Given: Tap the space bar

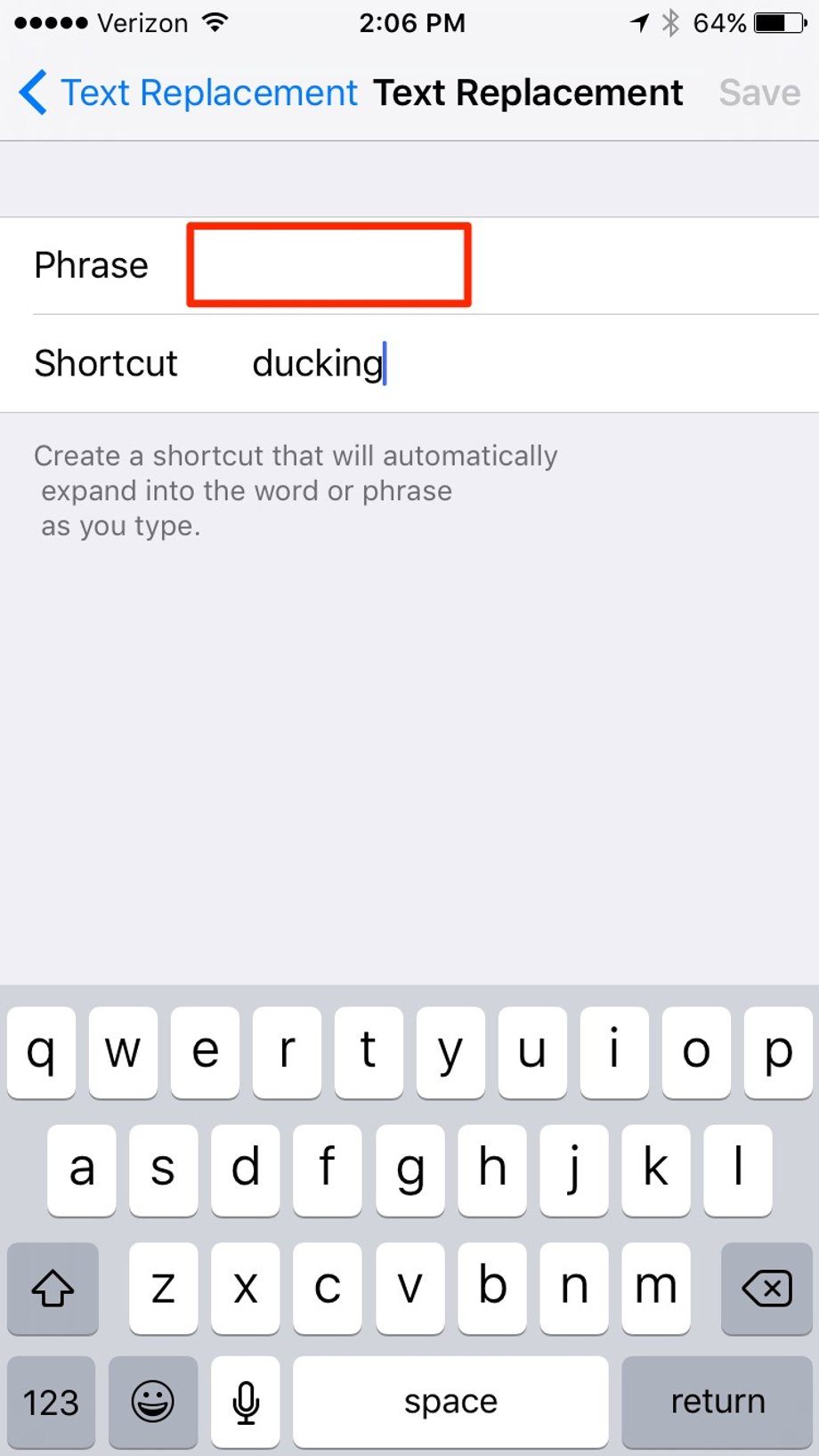Looking at the screenshot, I should [x=450, y=1402].
